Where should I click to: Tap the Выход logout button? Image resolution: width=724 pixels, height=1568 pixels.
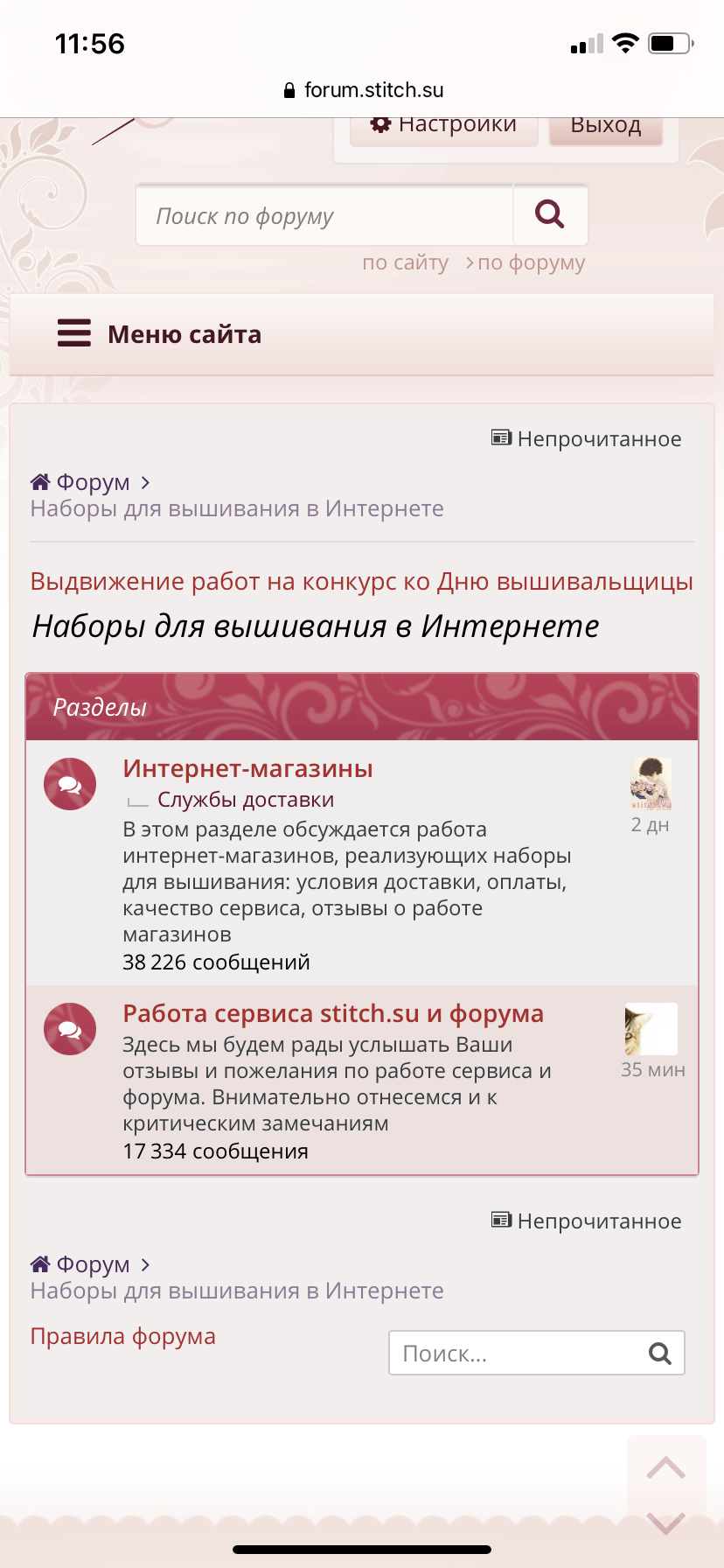[x=605, y=128]
